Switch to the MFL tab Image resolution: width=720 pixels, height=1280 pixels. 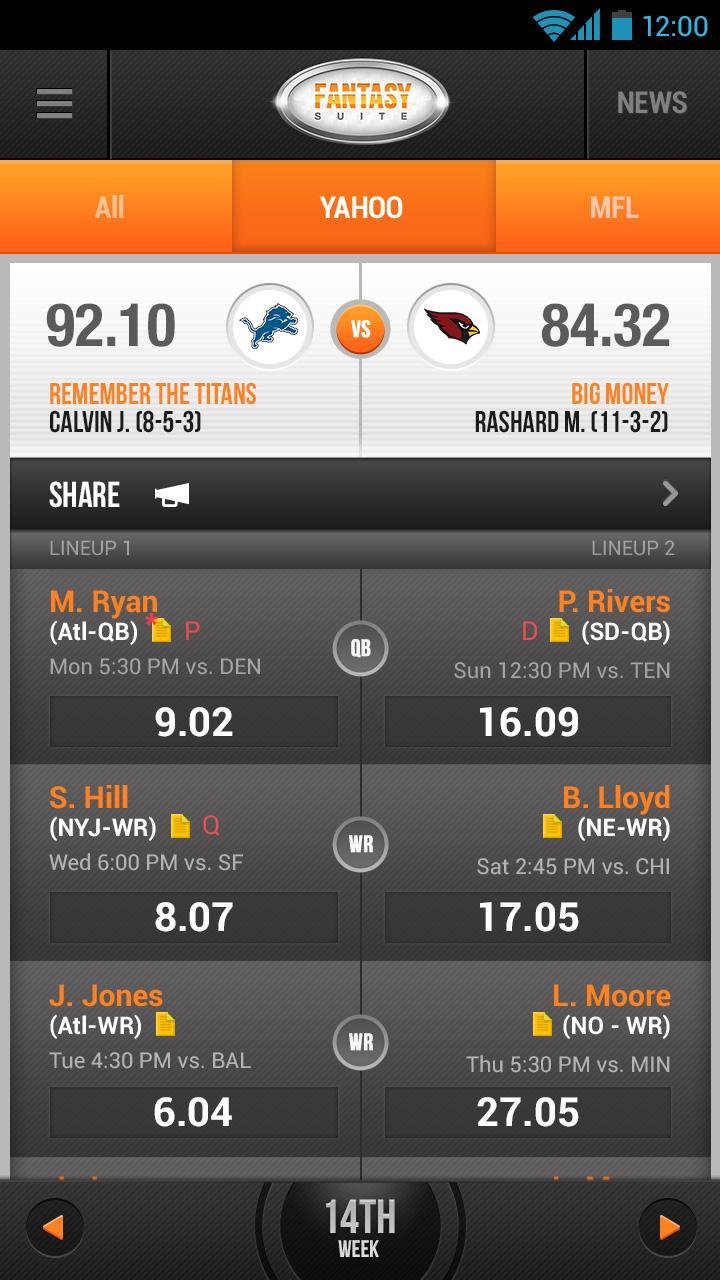coord(613,207)
